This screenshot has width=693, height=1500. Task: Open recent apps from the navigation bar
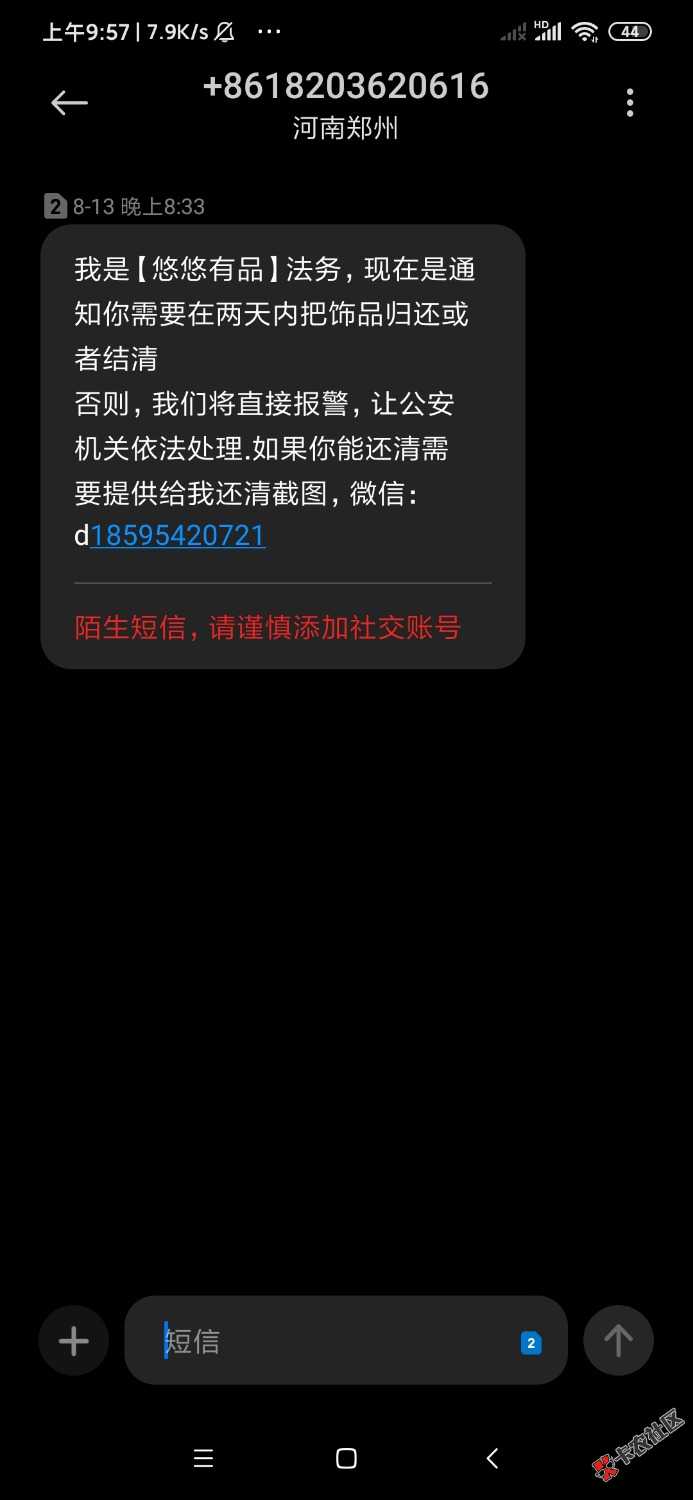[203, 1458]
